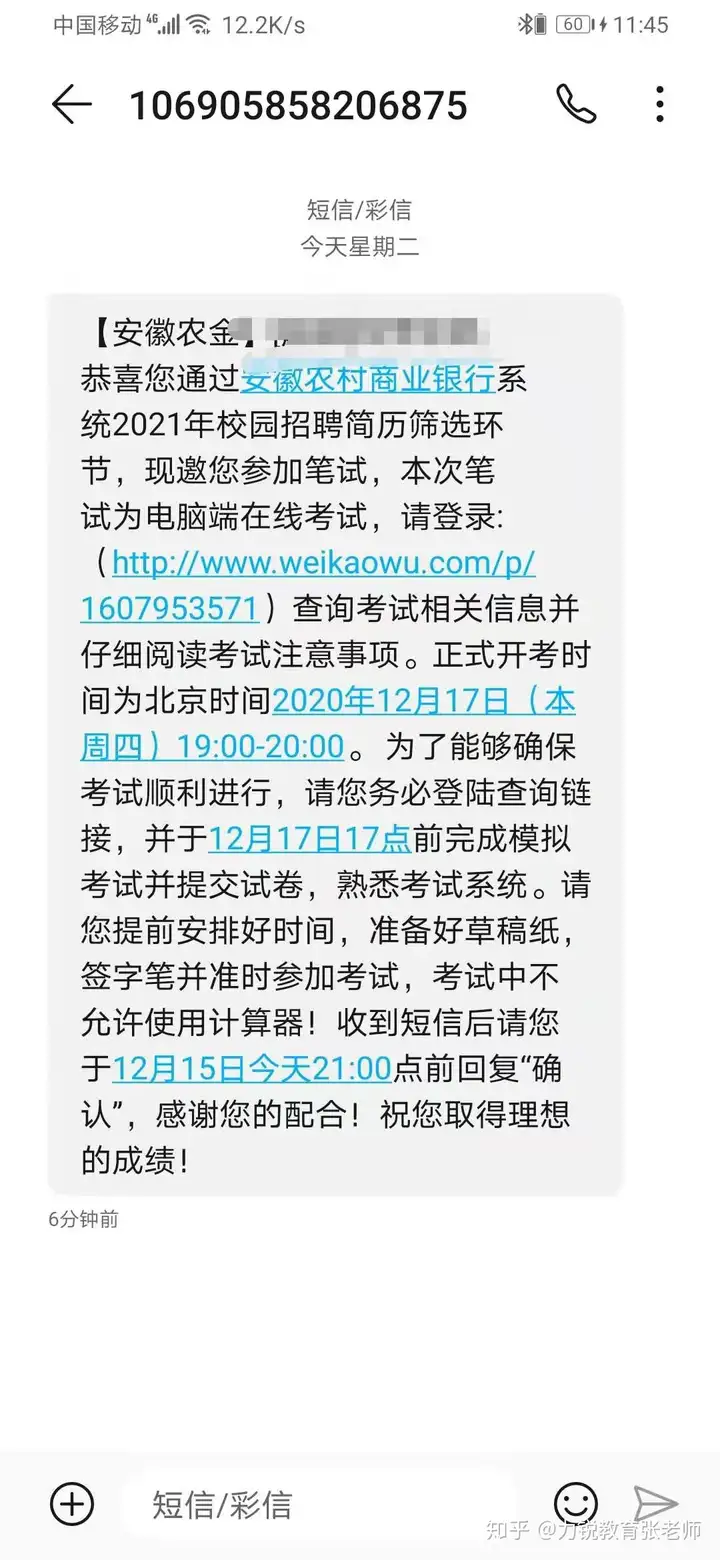This screenshot has width=720, height=1560.
Task: Open the three-dot overflow menu
Action: pos(659,104)
